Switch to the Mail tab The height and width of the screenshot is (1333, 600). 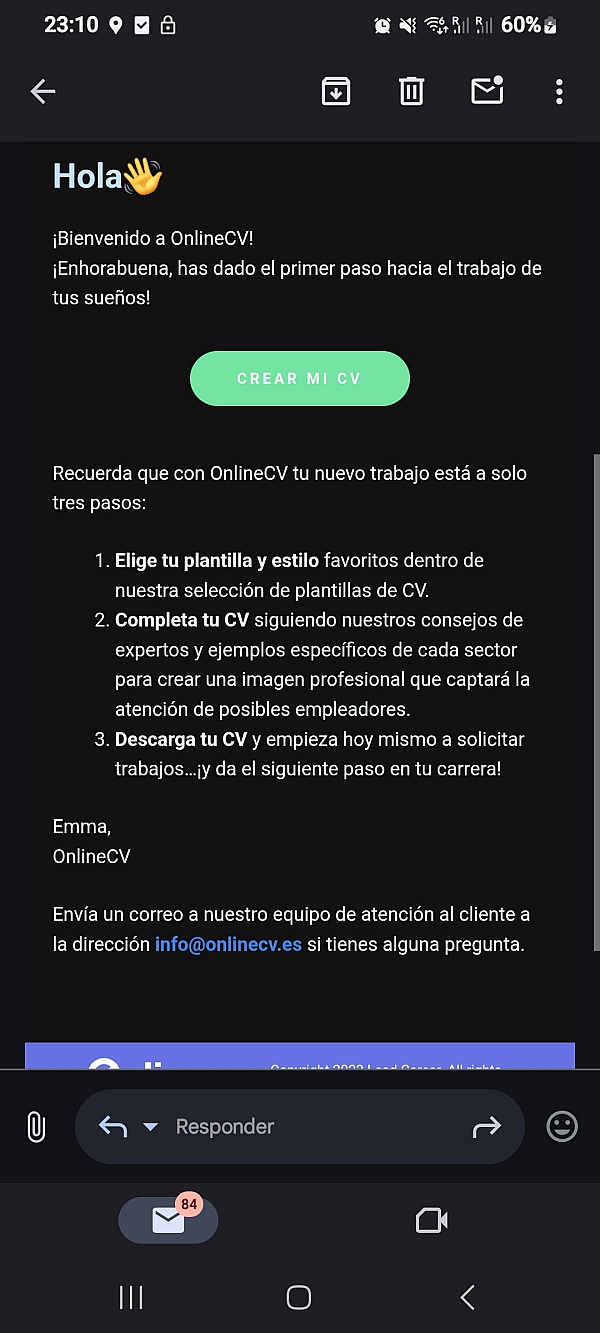(x=168, y=1220)
